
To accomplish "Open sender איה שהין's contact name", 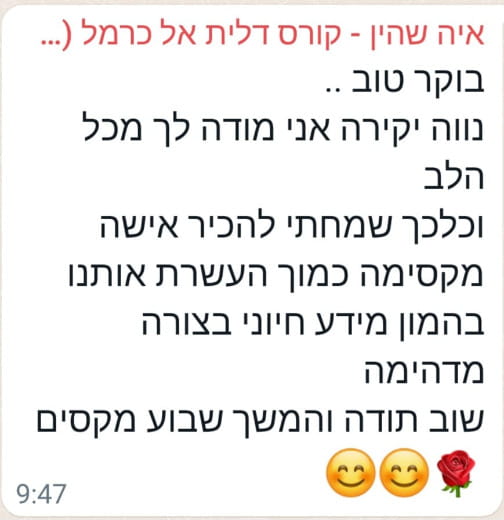I will 262,34.
